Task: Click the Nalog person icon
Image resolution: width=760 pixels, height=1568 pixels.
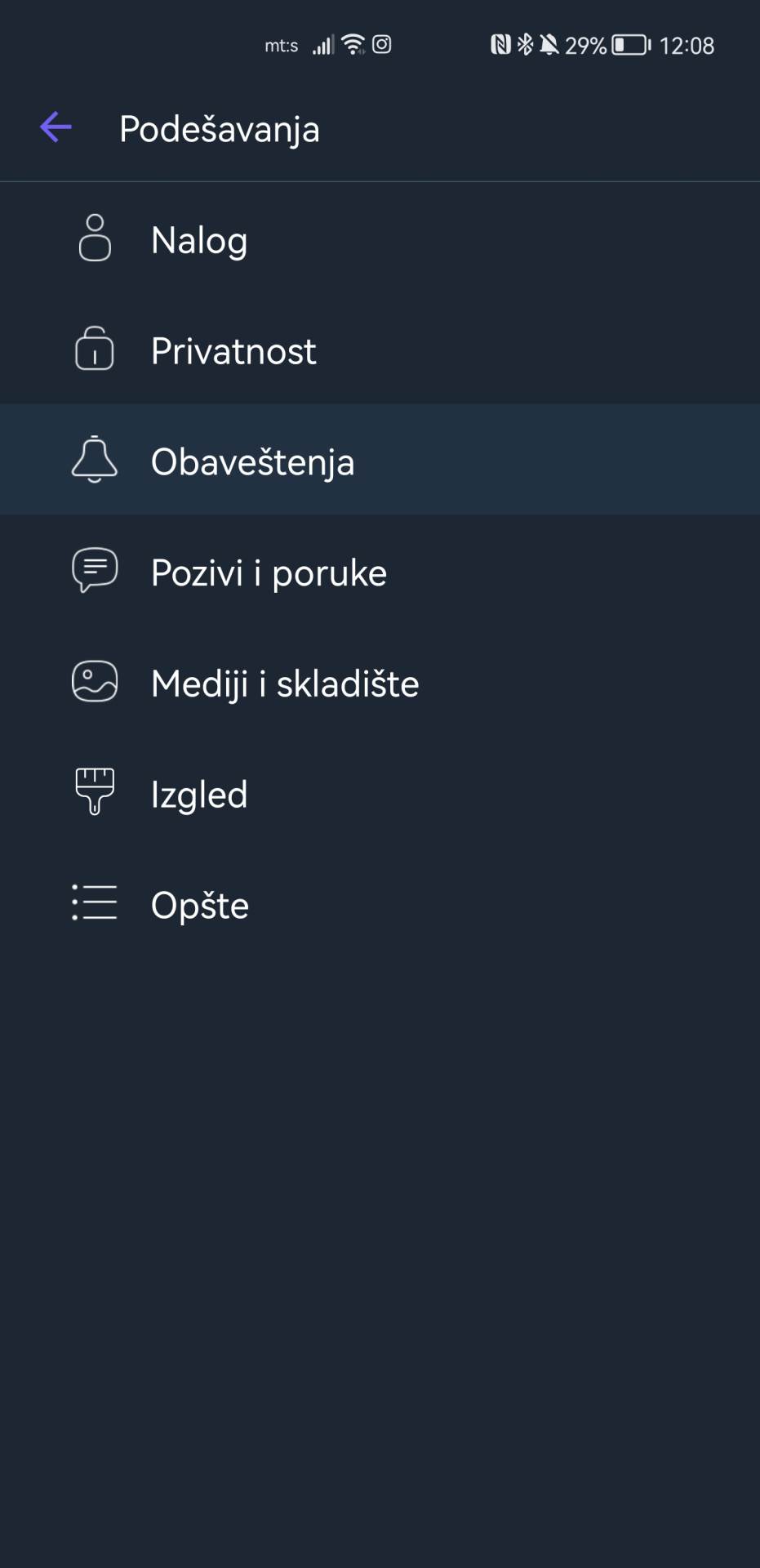Action: tap(94, 239)
